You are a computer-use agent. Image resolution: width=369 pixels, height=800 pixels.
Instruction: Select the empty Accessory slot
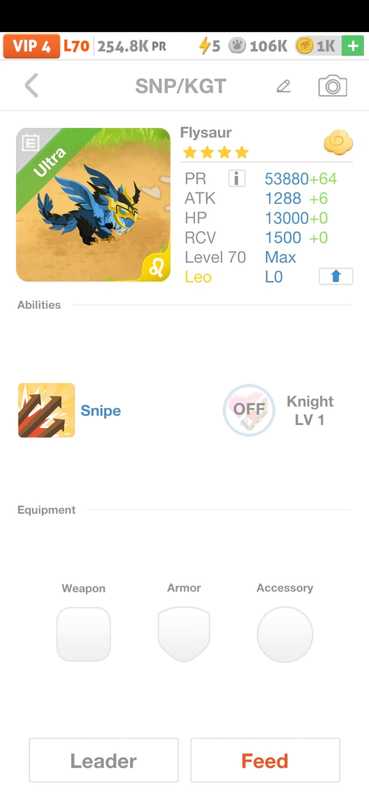coord(285,634)
